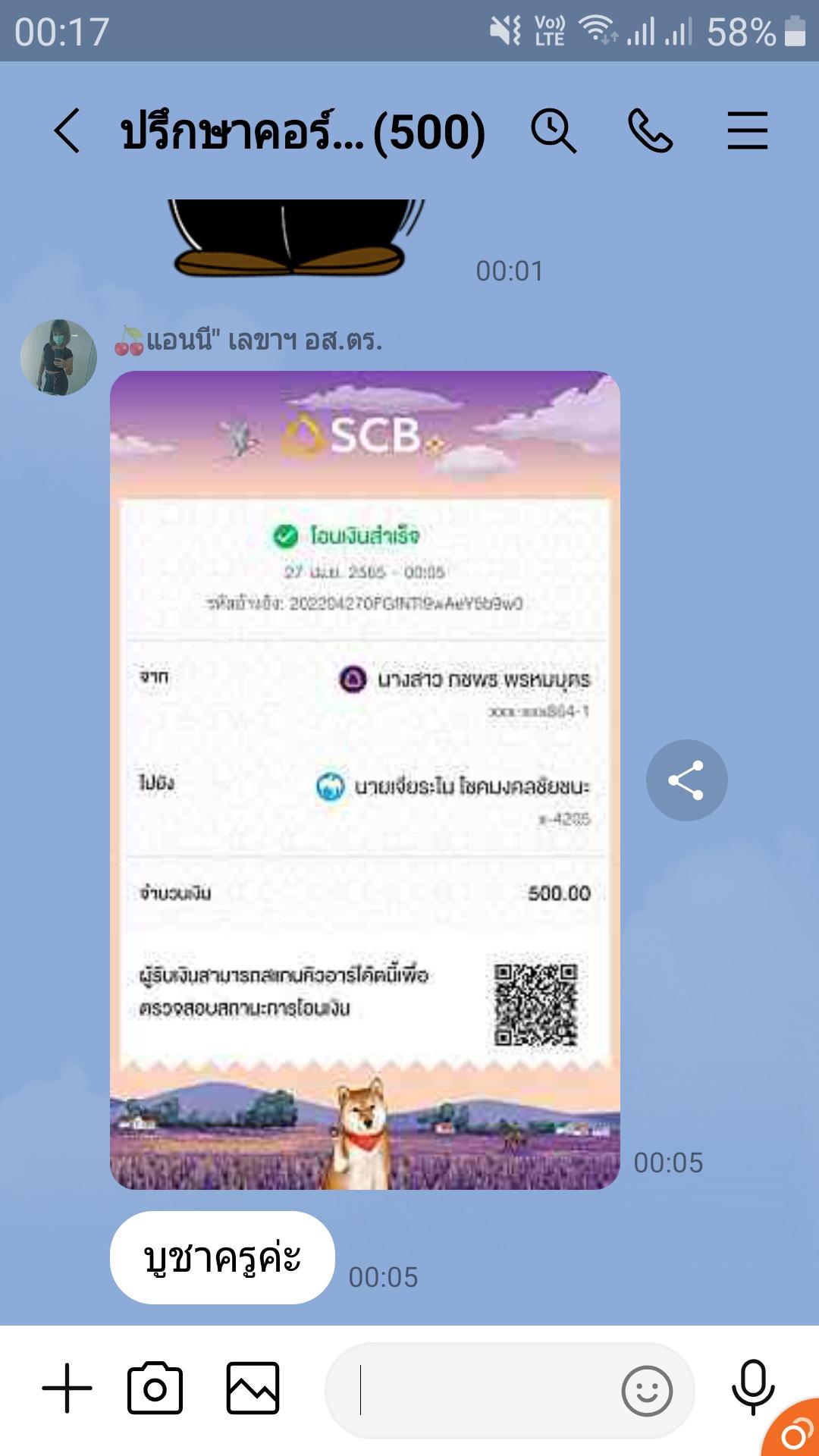Open the sticker sent at 00:01
Viewport: 819px width, 1456px height.
click(x=292, y=237)
